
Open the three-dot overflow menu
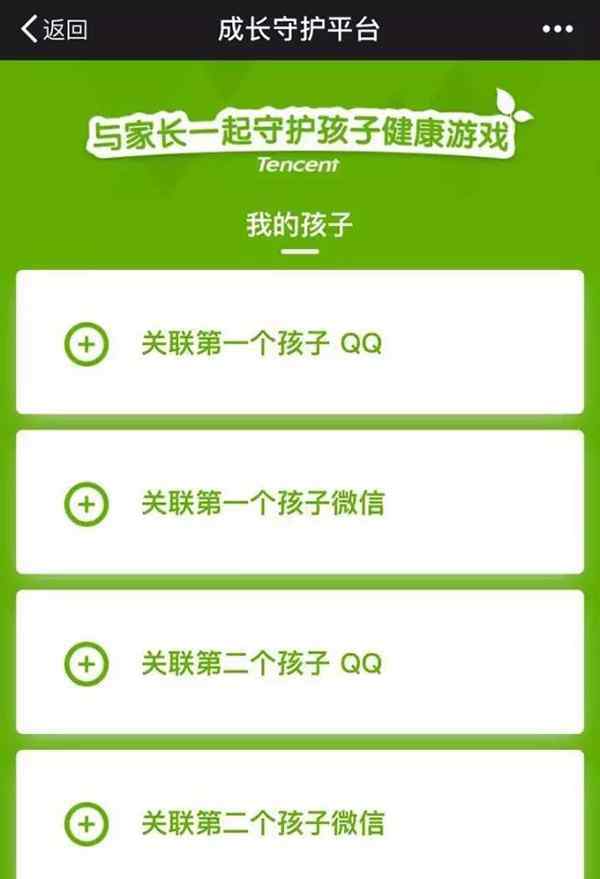[x=557, y=29]
